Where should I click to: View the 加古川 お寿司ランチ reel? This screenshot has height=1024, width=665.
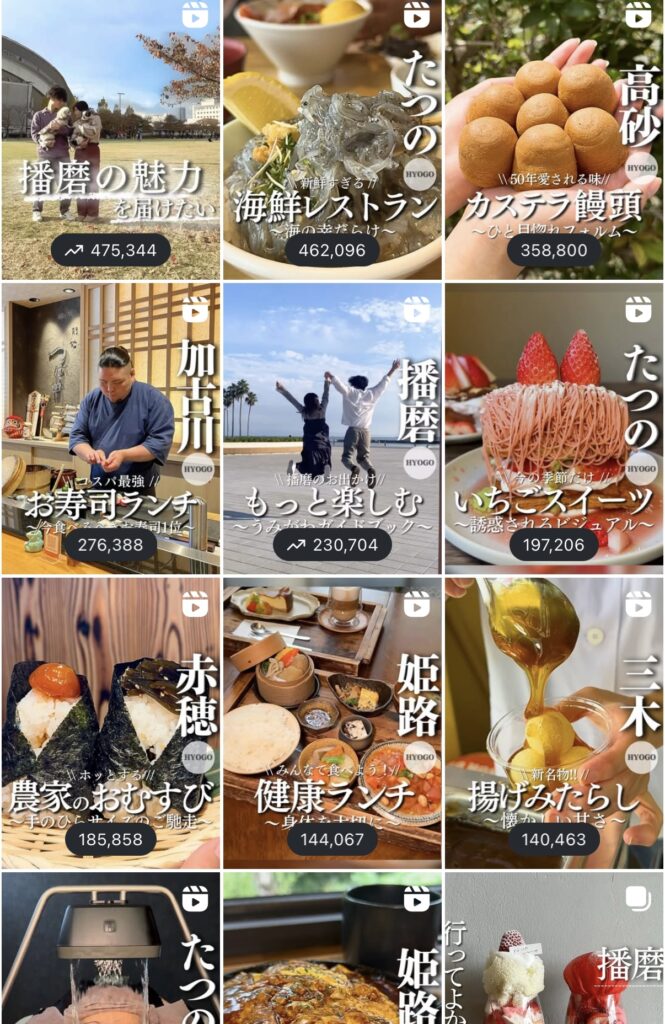110,428
